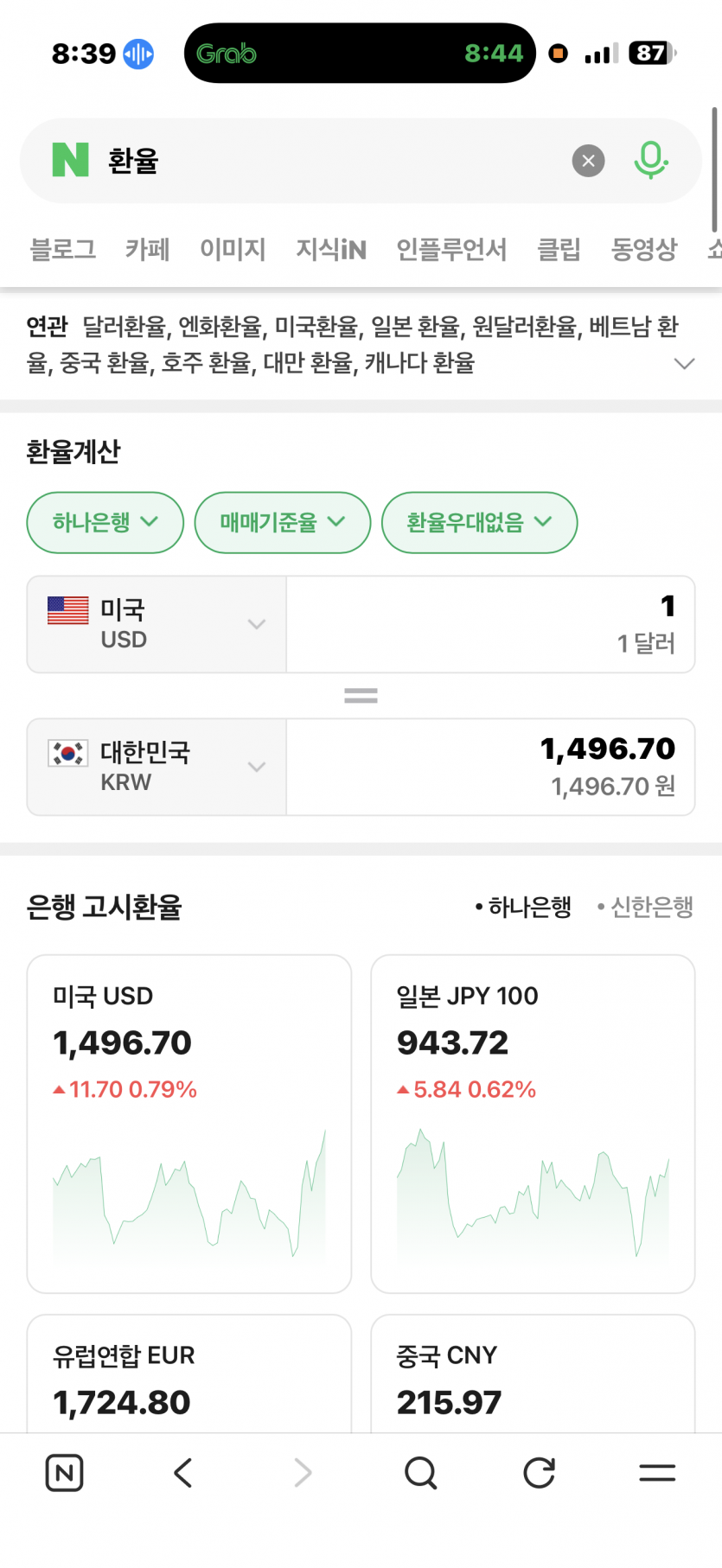
Task: Open the 환율우대없음 dropdown
Action: (x=479, y=522)
